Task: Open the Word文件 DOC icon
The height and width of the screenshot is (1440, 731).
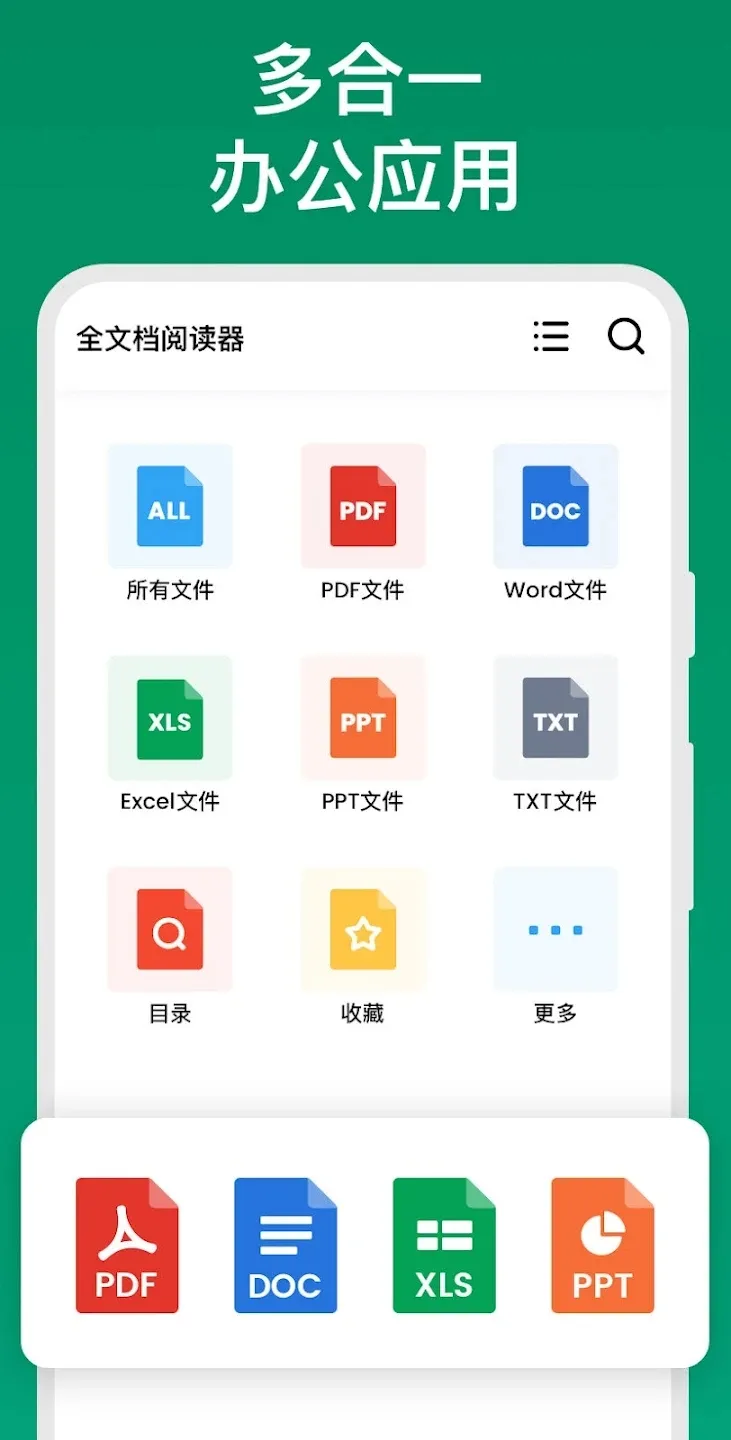Action: click(x=554, y=506)
